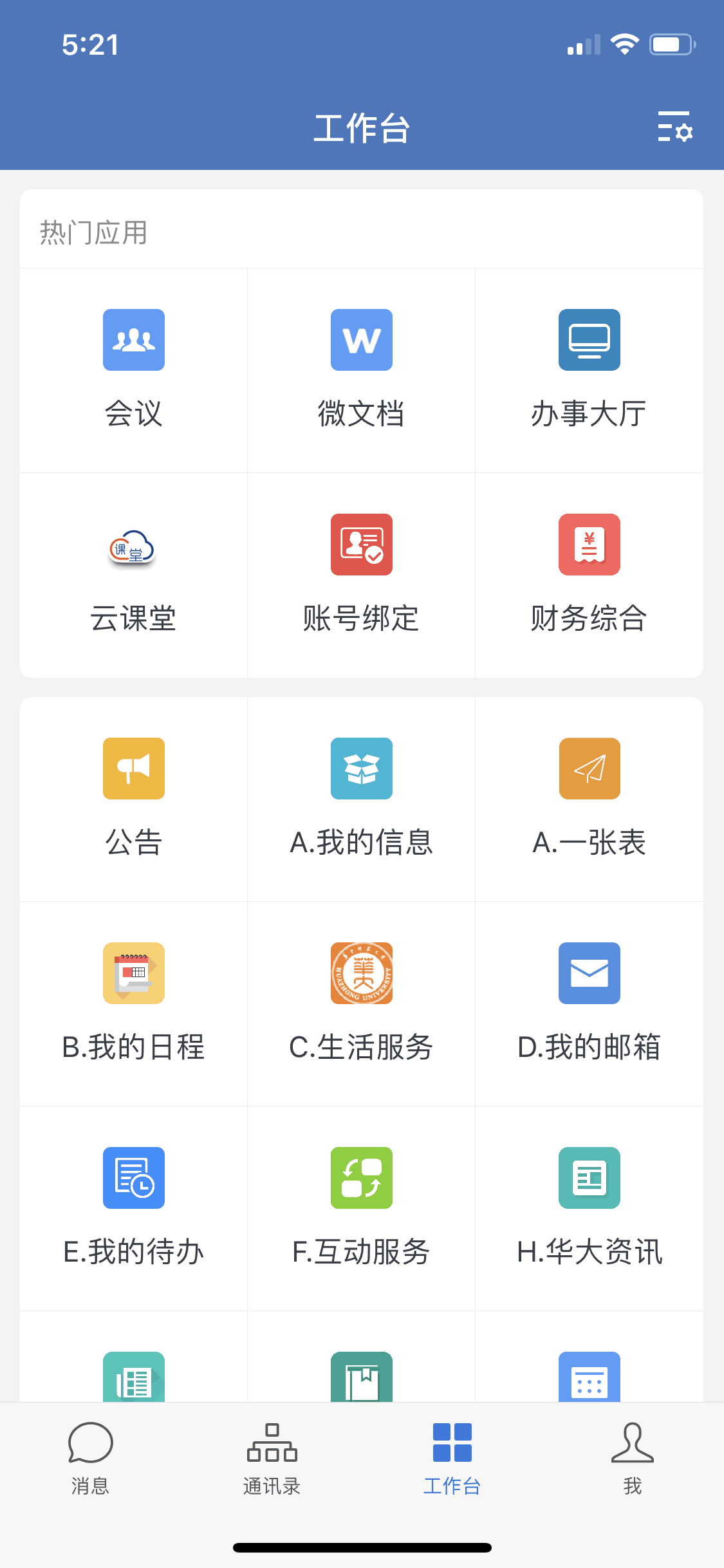Open the workbench settings icon
Image resolution: width=724 pixels, height=1568 pixels.
click(x=674, y=126)
